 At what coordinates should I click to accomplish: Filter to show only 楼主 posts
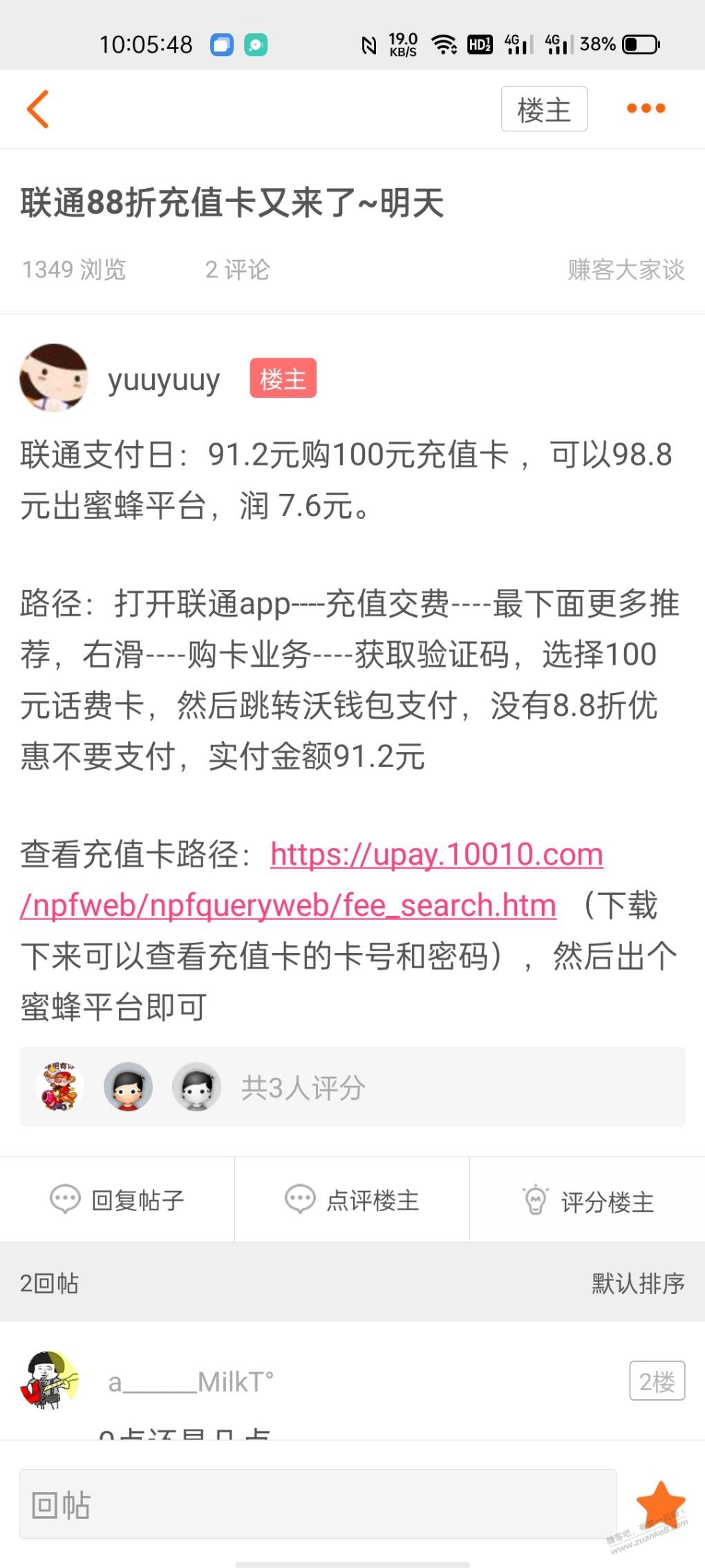(544, 109)
